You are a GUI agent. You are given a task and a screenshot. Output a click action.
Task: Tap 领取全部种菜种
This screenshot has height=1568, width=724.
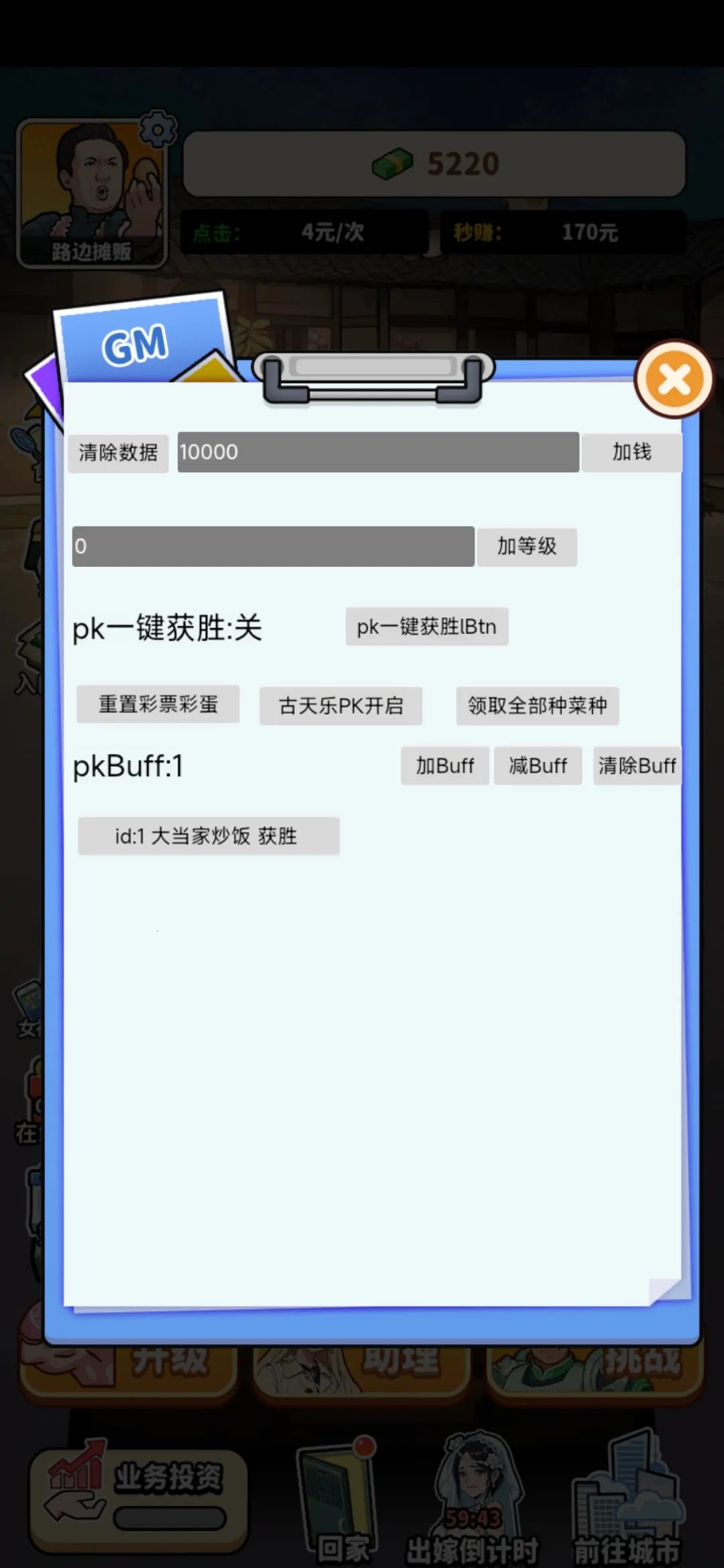pyautogui.click(x=537, y=706)
